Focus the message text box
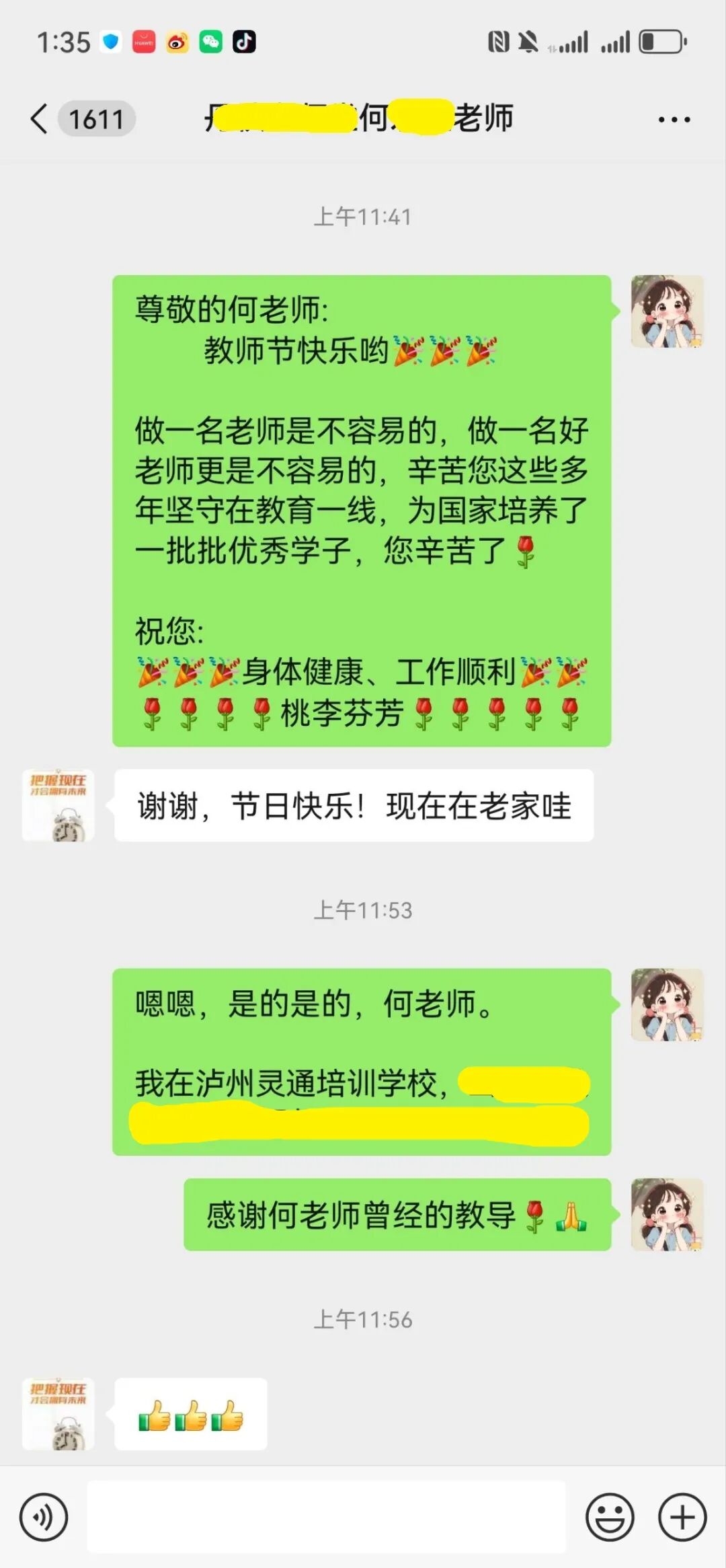 (x=326, y=1518)
